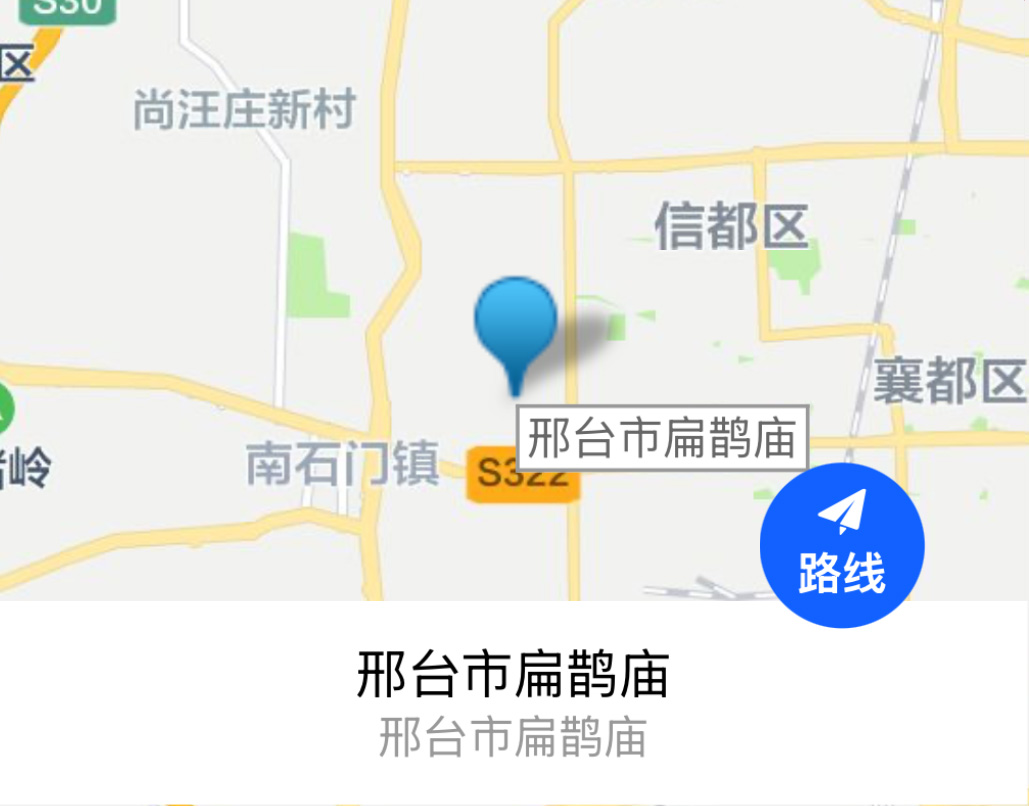Open the 邢台市扁鹊庙 location info card
This screenshot has width=1029, height=806.
pyautogui.click(x=513, y=702)
